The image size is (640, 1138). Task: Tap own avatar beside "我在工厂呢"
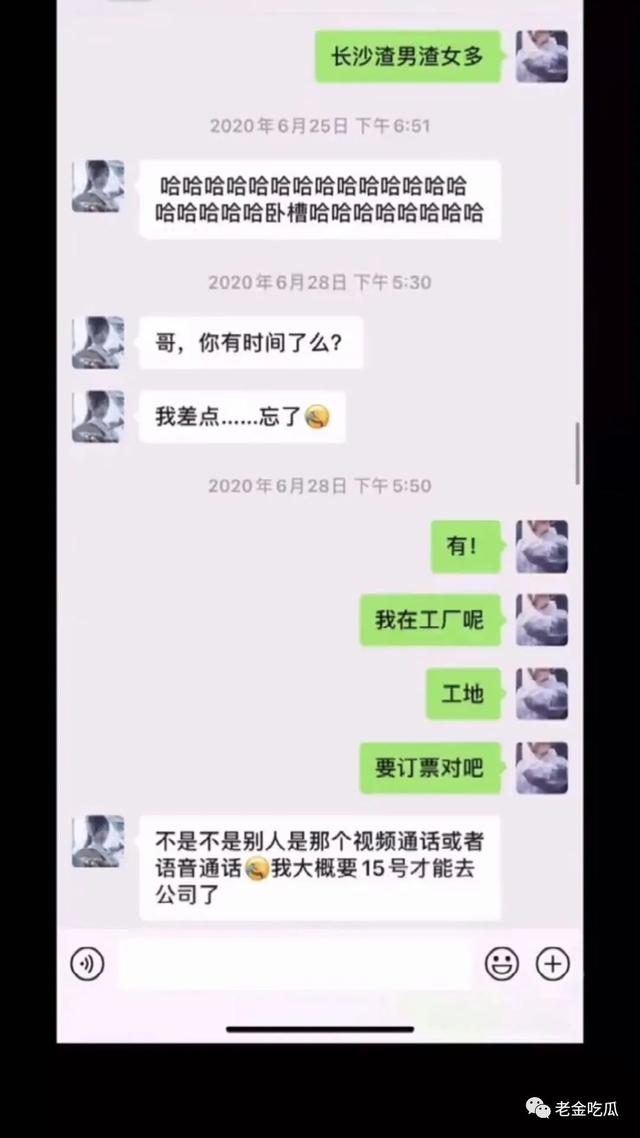pos(542,620)
